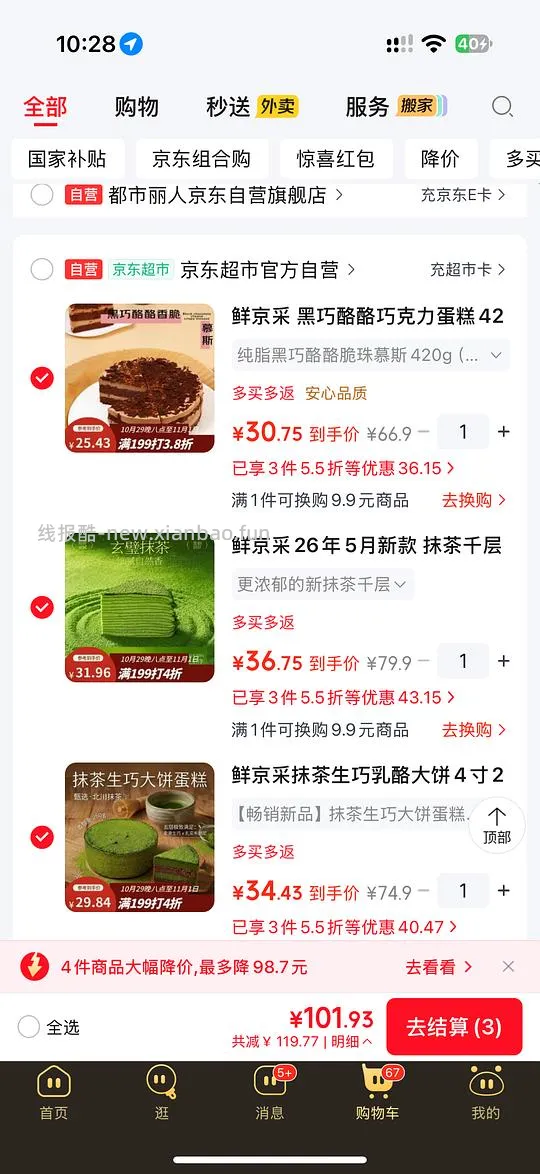The width and height of the screenshot is (540, 1174).
Task: Expand the 更浓郁的新抹茶千层 spec dropdown
Action: pyautogui.click(x=323, y=585)
